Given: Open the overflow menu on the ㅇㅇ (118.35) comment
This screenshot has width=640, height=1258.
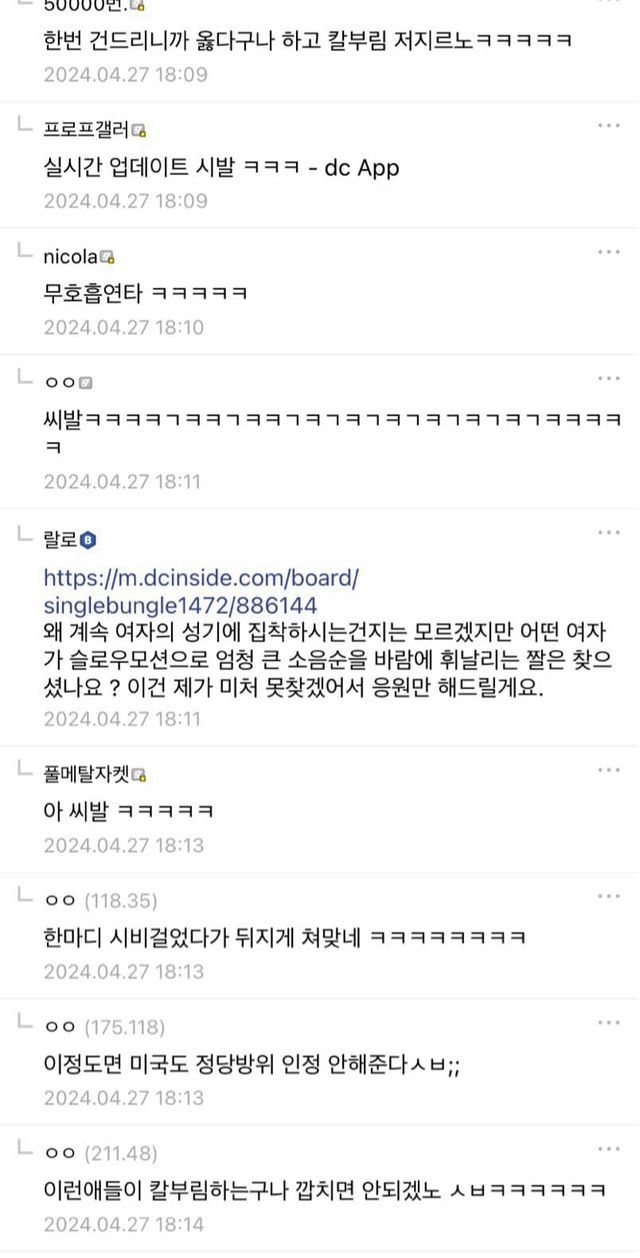Looking at the screenshot, I should [x=609, y=897].
